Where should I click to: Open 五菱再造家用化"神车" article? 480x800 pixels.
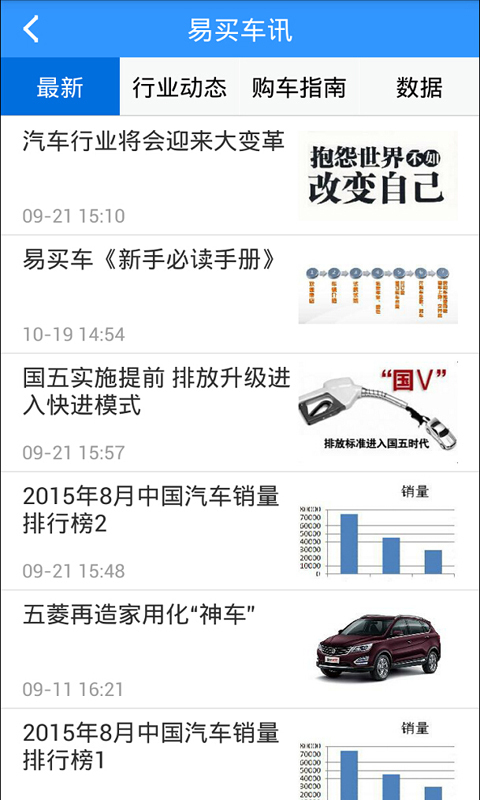240,649
